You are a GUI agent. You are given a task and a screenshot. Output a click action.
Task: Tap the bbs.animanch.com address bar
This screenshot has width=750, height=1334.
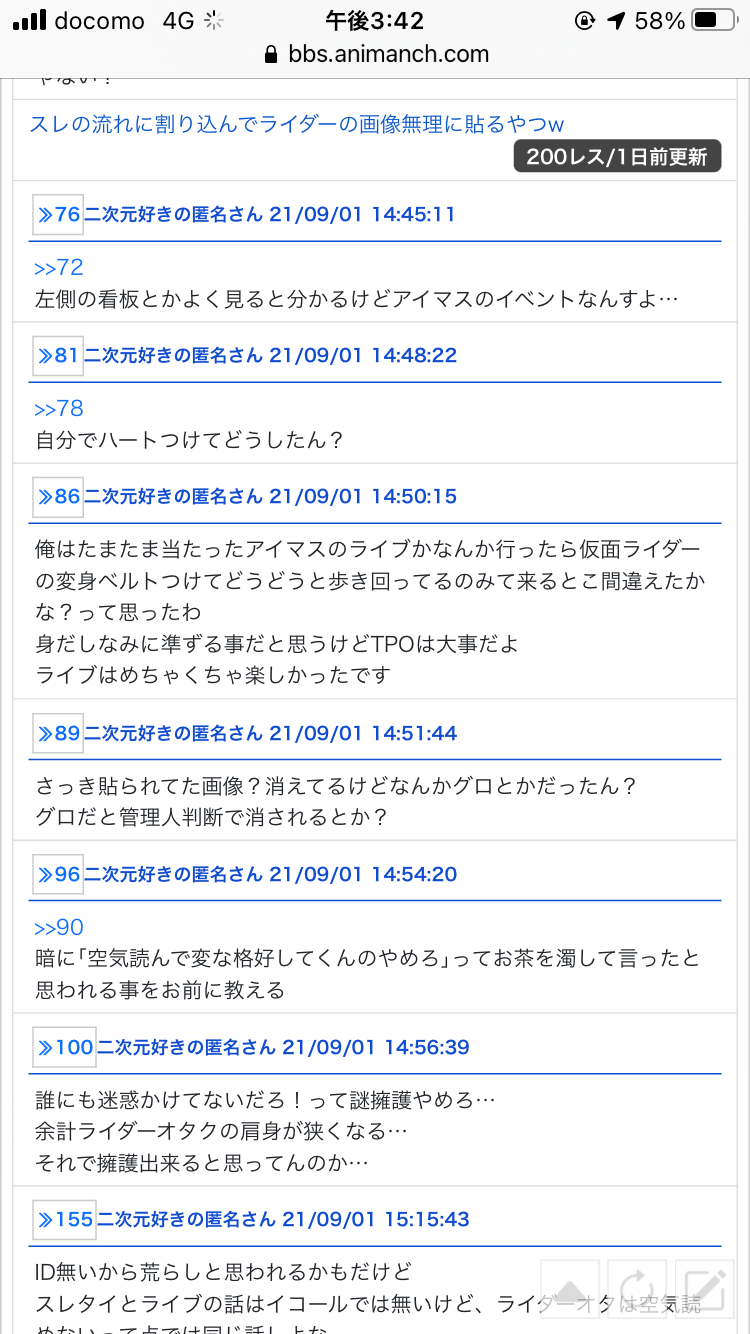[x=375, y=54]
